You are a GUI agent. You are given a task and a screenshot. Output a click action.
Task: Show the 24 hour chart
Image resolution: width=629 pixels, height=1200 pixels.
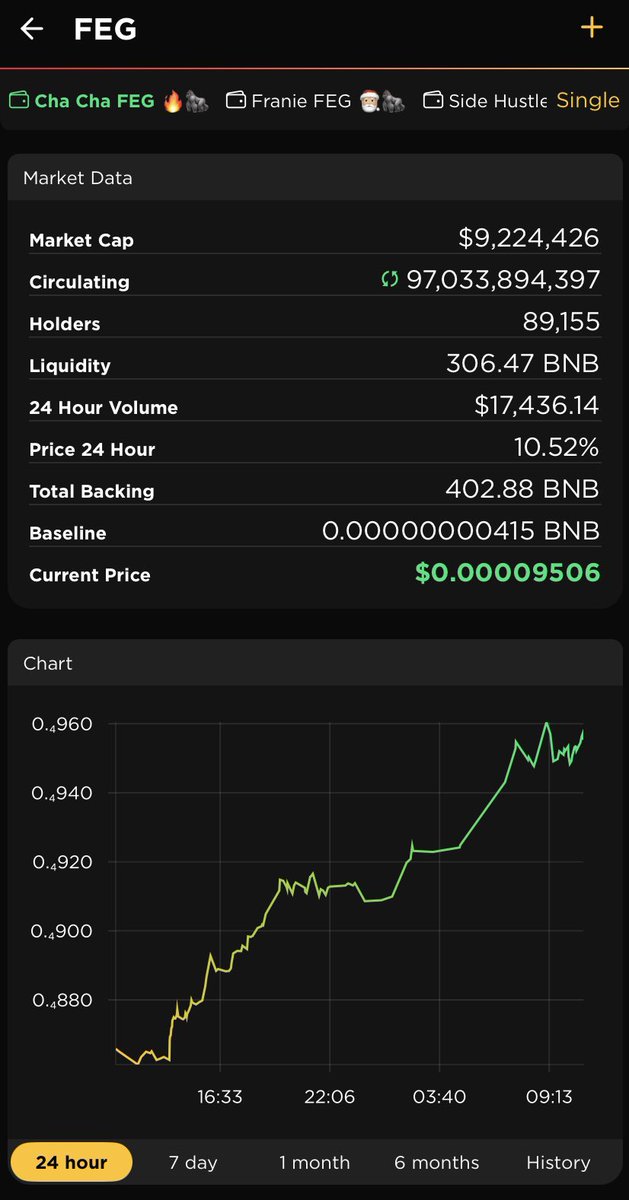pyautogui.click(x=71, y=1162)
